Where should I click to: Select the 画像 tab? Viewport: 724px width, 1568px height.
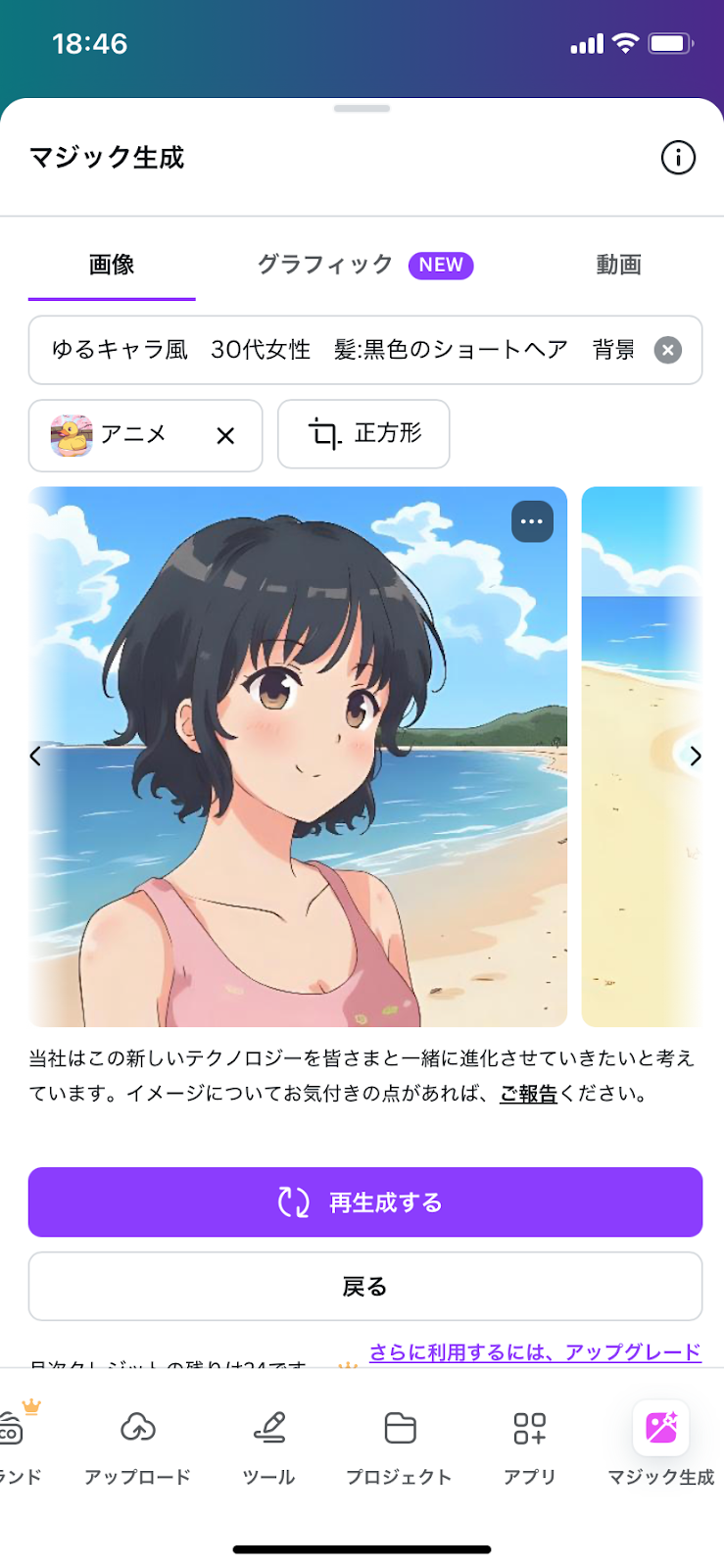(112, 265)
